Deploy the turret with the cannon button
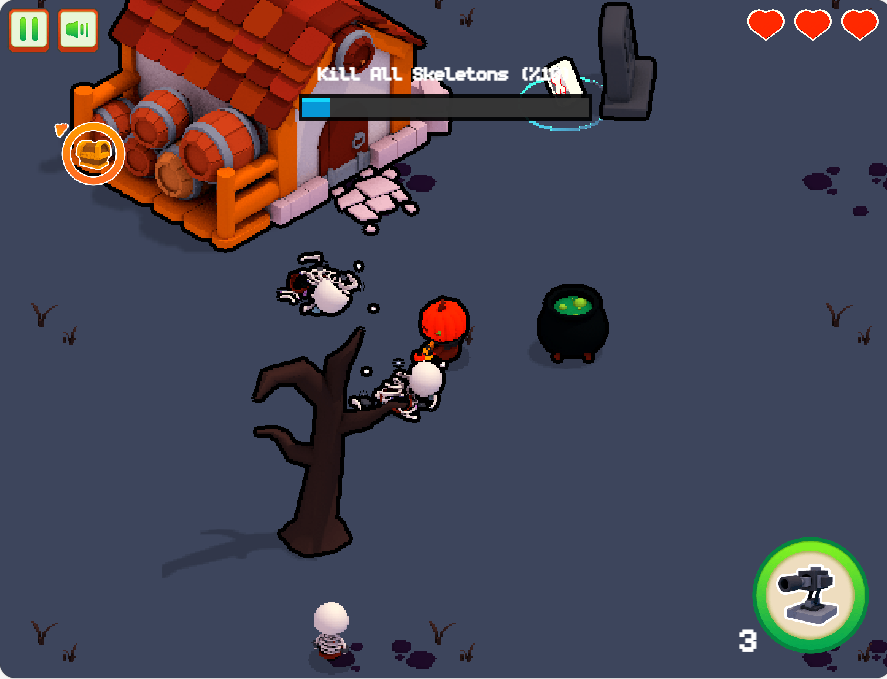887x679 pixels. pos(809,595)
